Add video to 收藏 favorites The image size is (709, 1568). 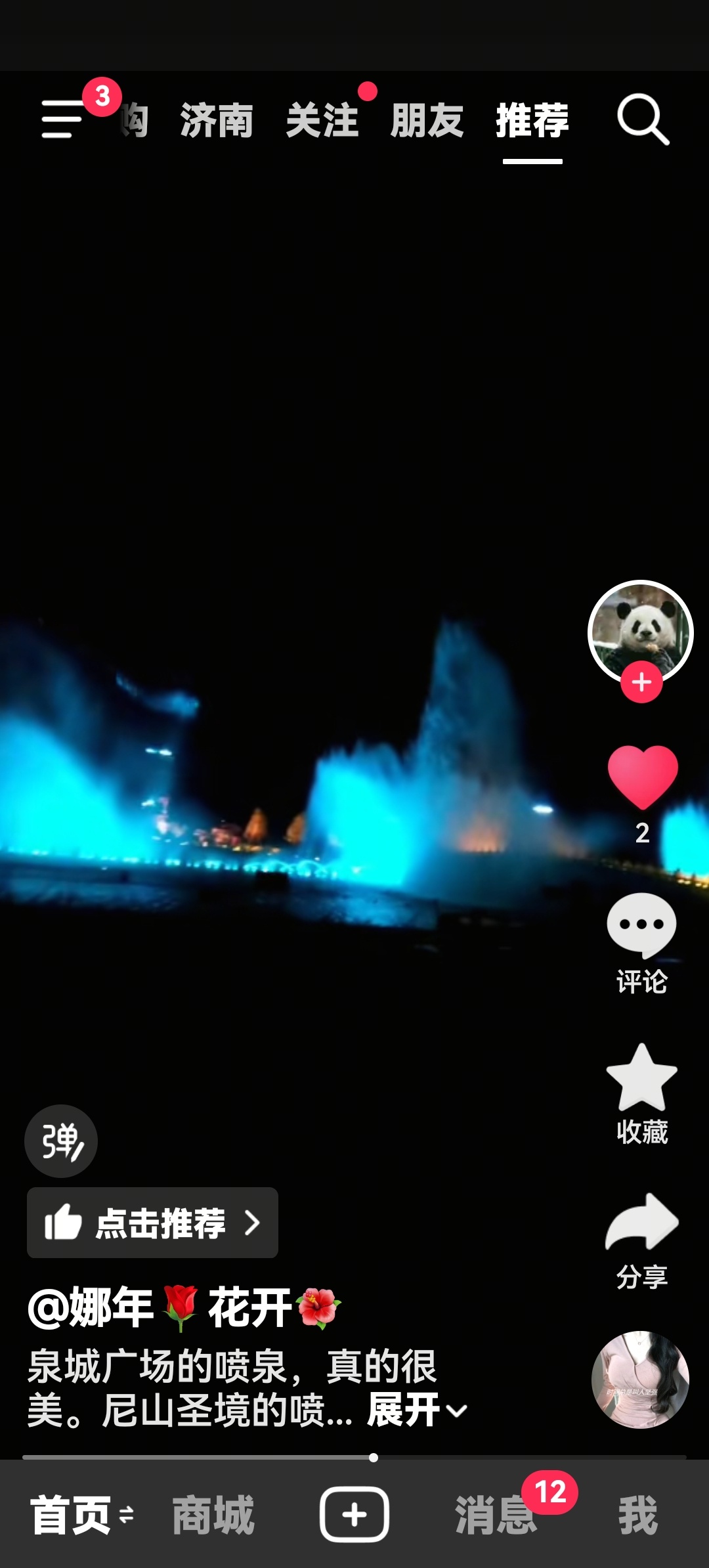point(641,1078)
